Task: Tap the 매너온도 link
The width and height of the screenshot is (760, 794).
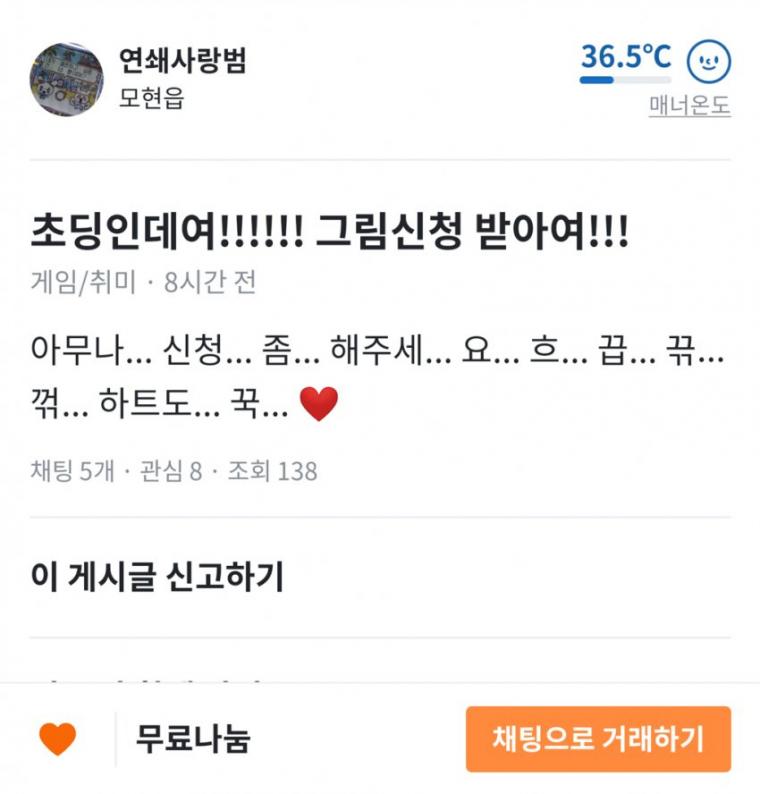Action: tap(689, 105)
